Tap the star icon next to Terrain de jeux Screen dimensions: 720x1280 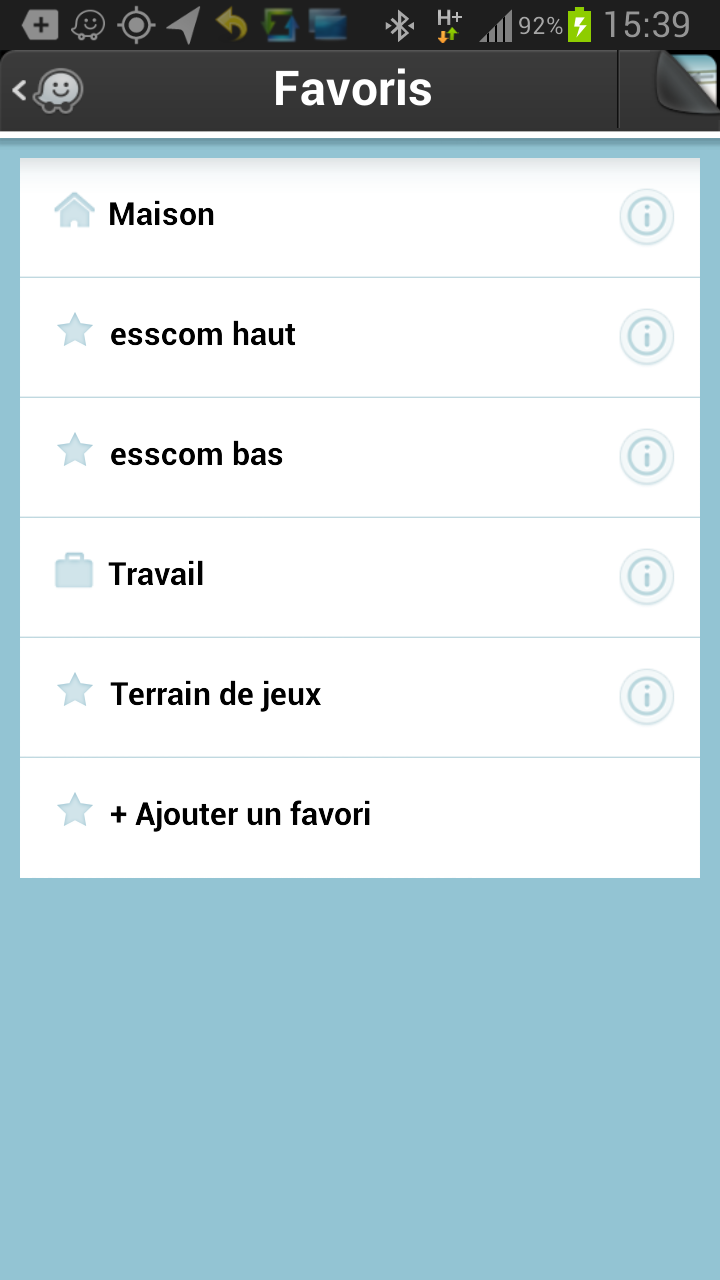point(74,690)
